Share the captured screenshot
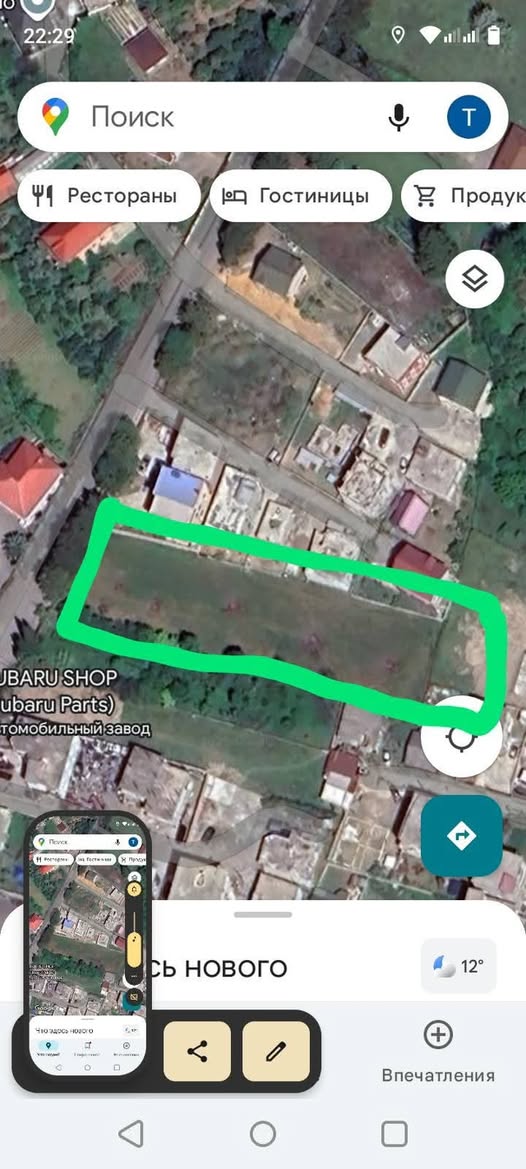Image resolution: width=526 pixels, height=1169 pixels. pos(197,1051)
